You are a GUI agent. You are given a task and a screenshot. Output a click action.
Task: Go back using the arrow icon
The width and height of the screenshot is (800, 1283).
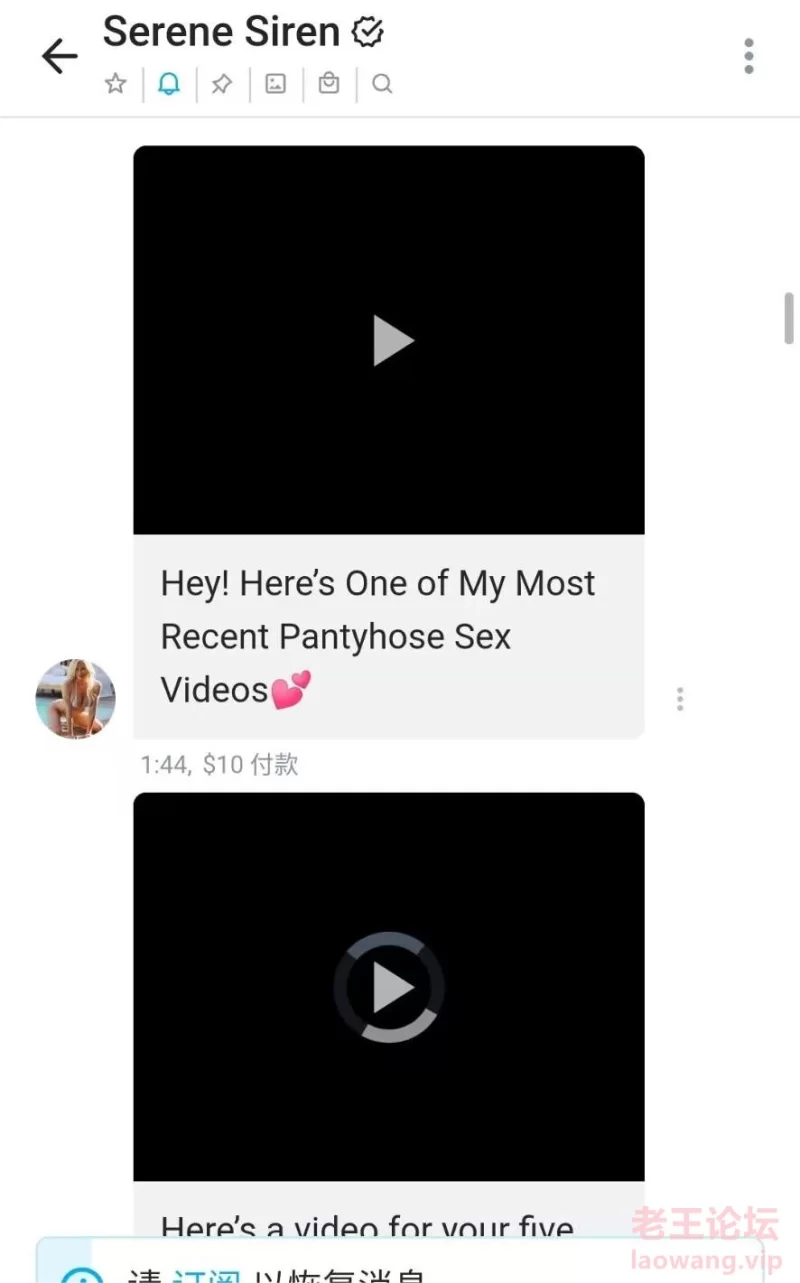[x=59, y=56]
